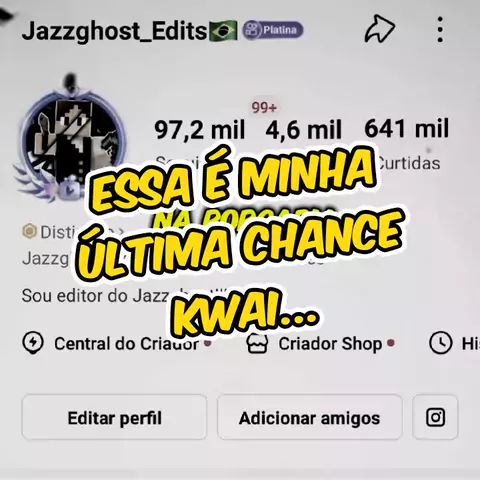The width and height of the screenshot is (480, 480).
Task: View the 97,2 mil followers list
Action: 200,130
